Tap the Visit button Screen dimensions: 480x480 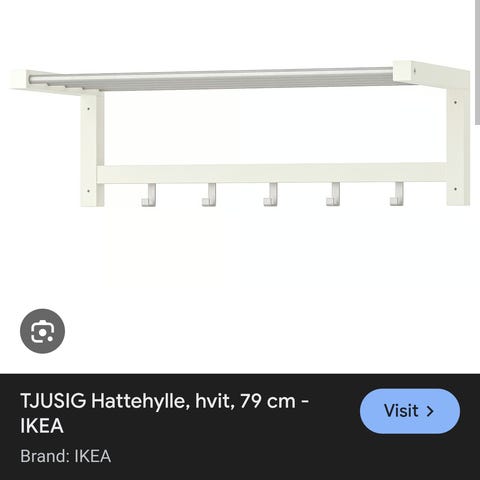click(410, 411)
